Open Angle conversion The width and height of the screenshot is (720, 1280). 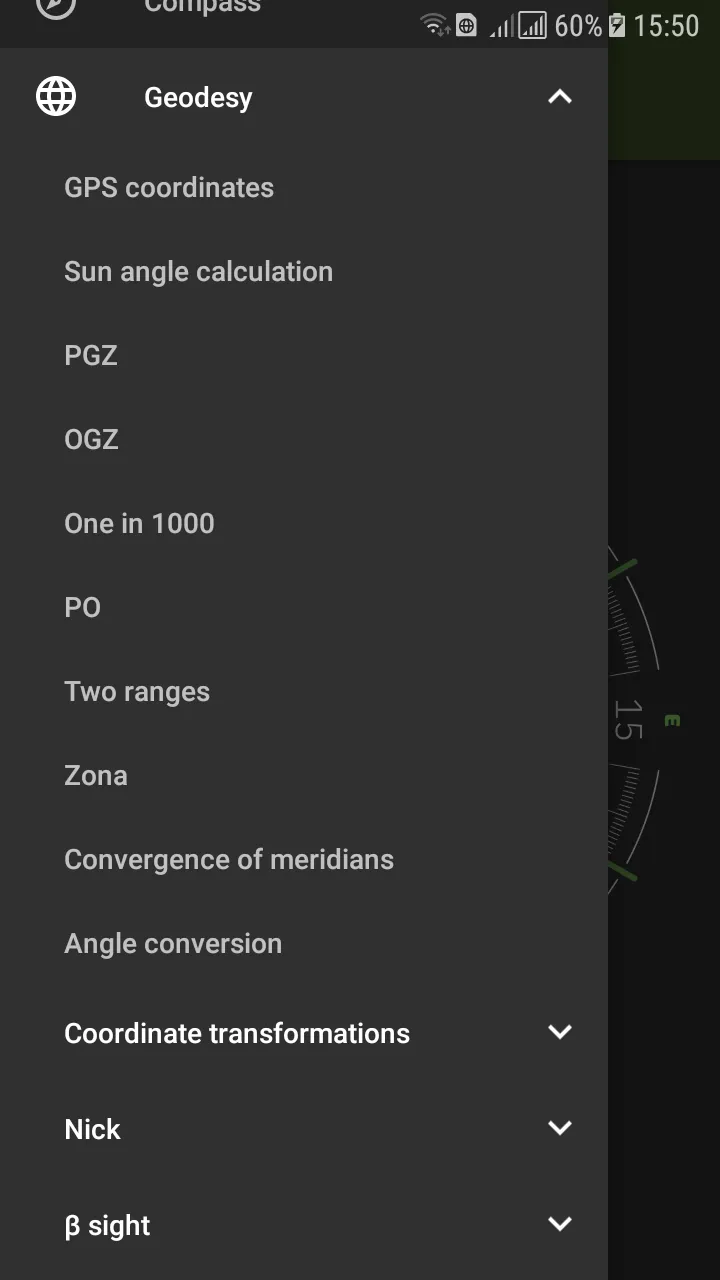[304, 943]
